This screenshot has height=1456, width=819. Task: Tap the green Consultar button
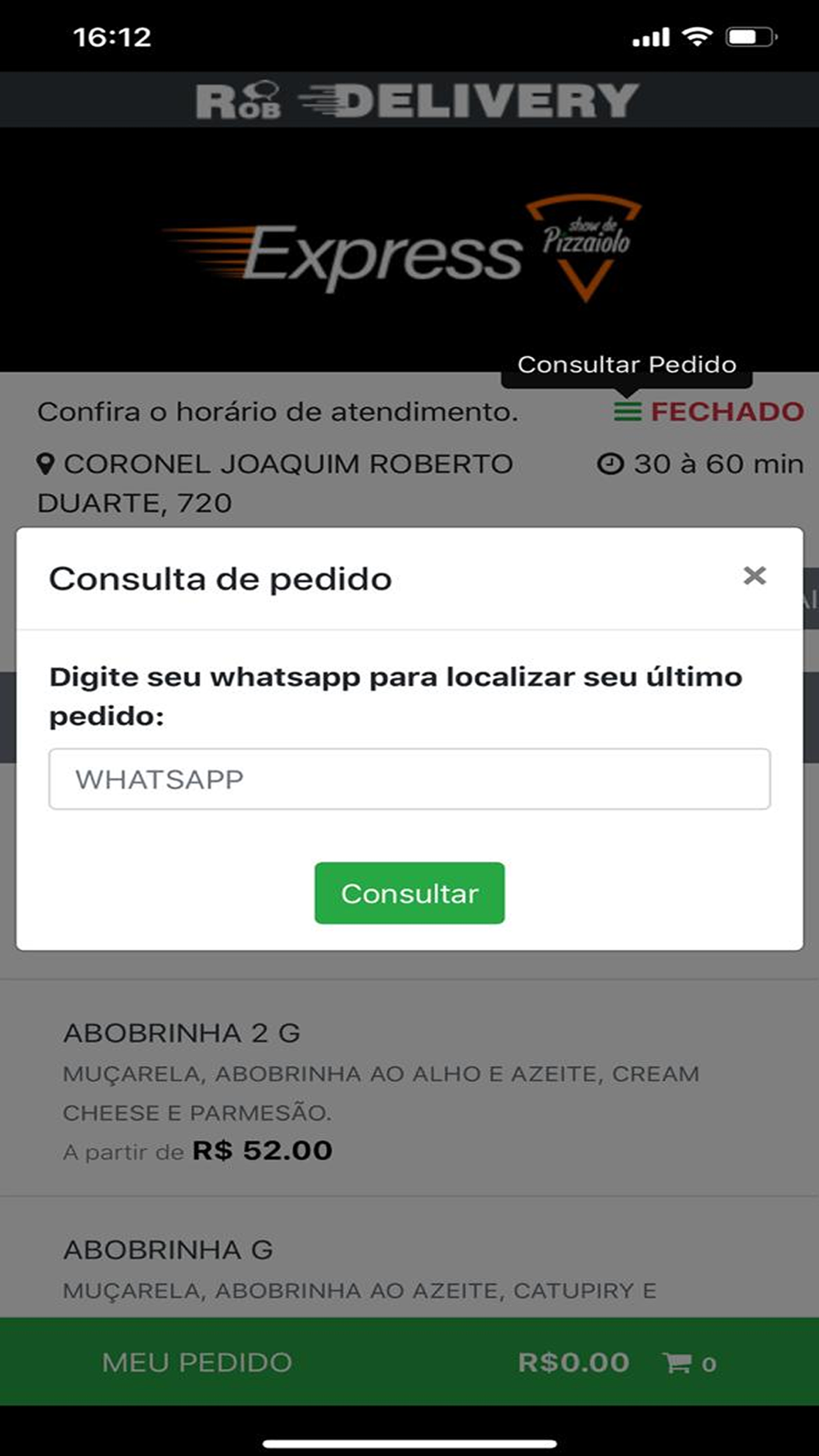tap(409, 893)
